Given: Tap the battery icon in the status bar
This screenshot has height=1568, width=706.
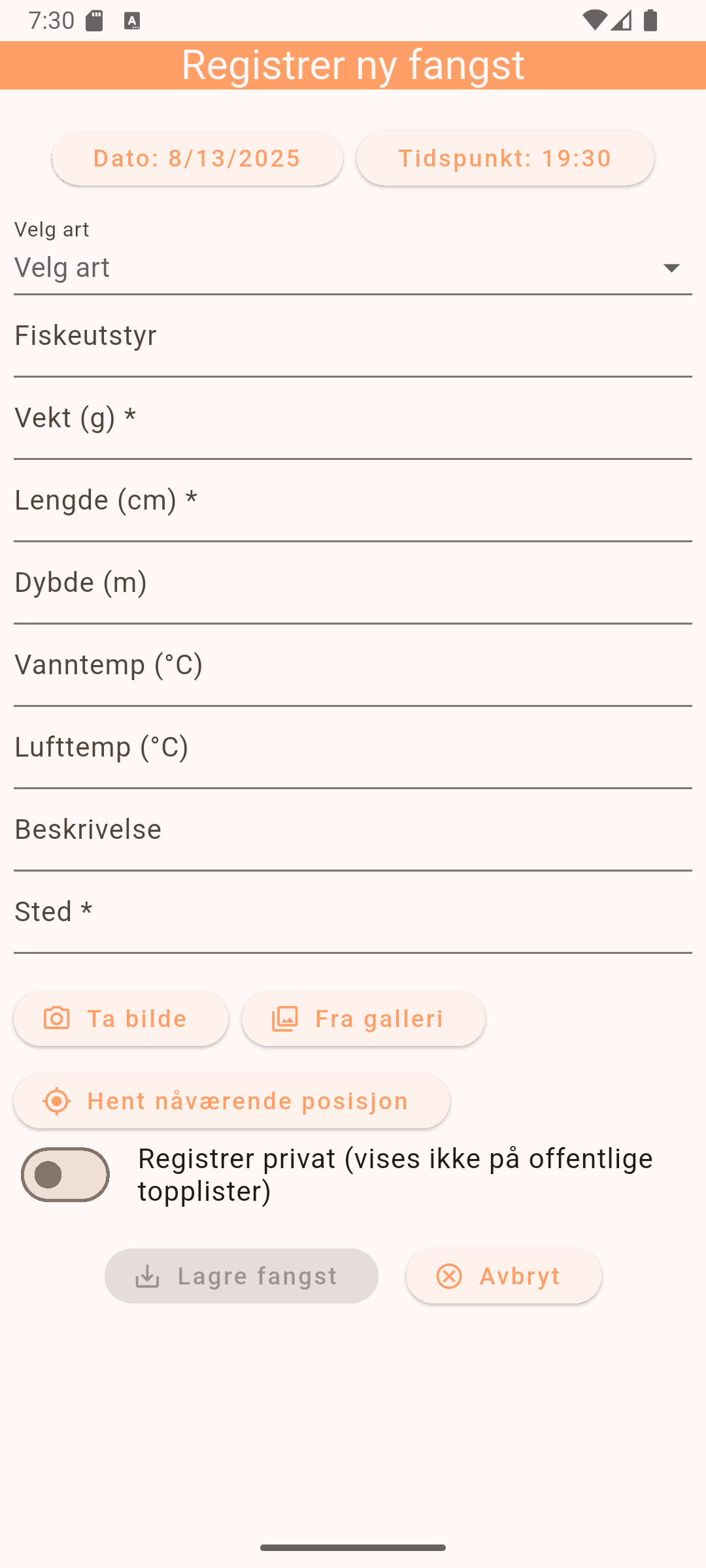Looking at the screenshot, I should [649, 20].
